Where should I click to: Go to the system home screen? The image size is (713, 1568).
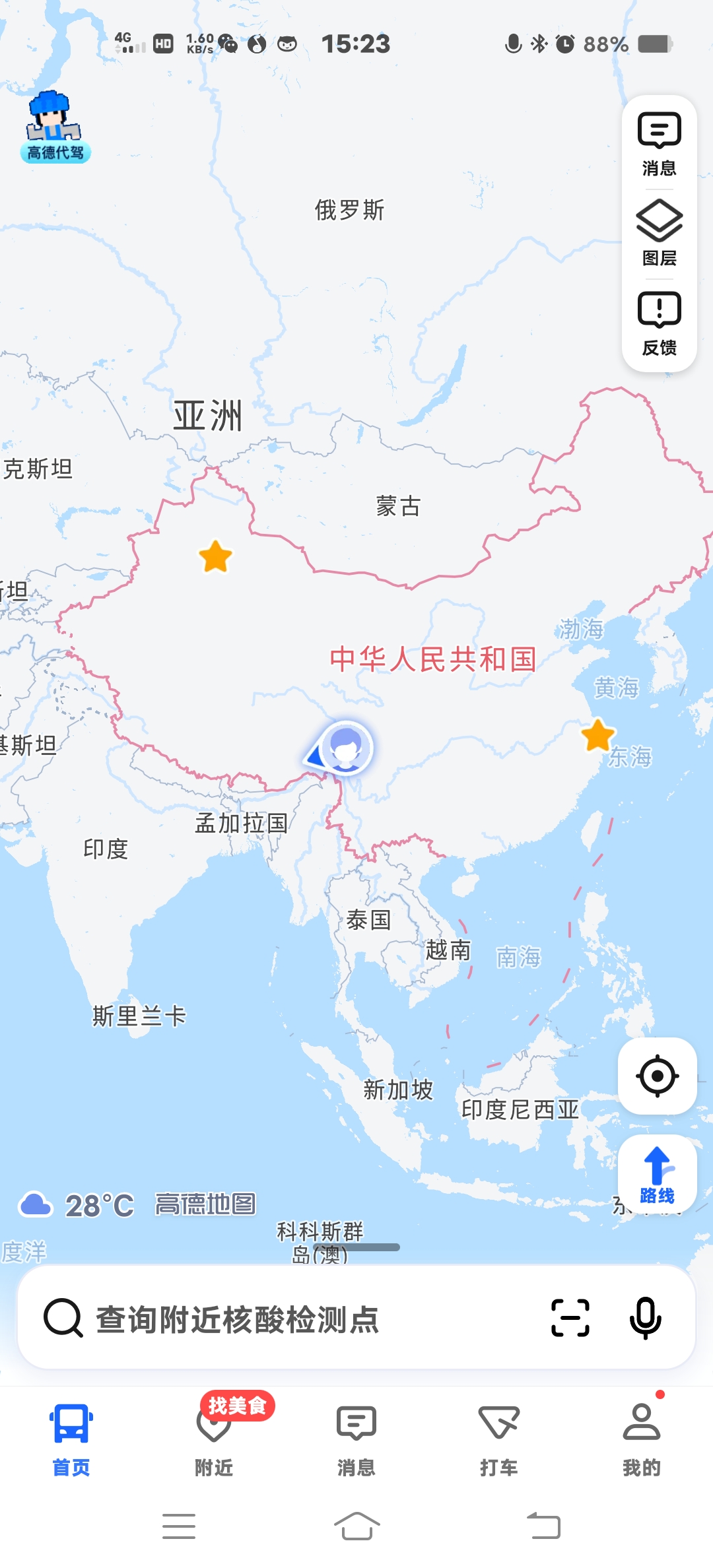coord(356,1526)
